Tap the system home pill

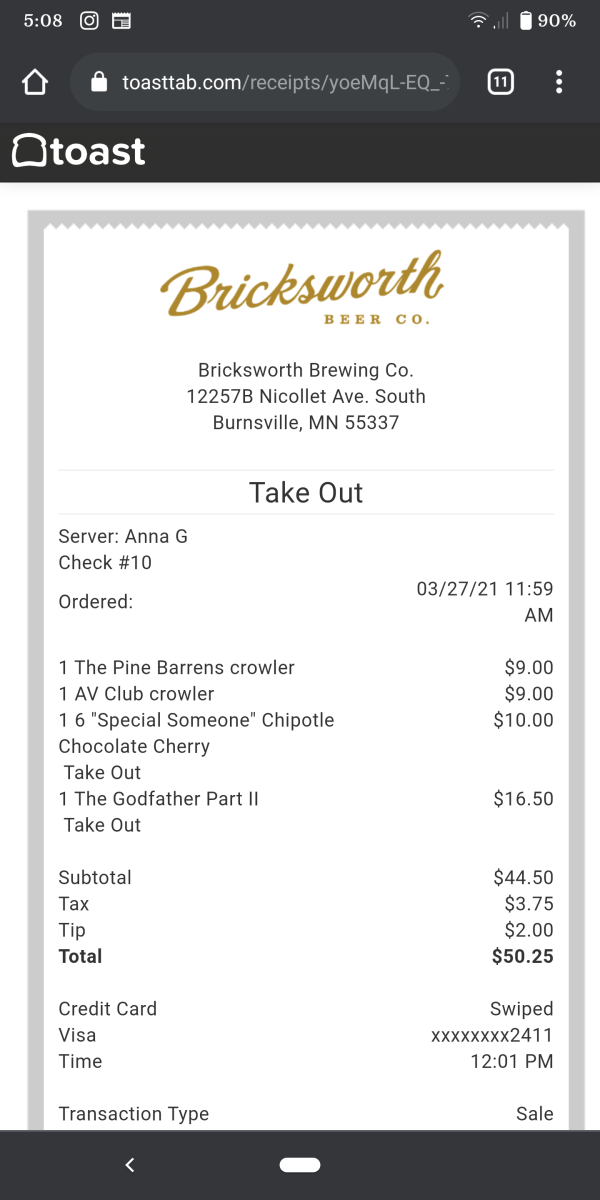click(300, 1164)
